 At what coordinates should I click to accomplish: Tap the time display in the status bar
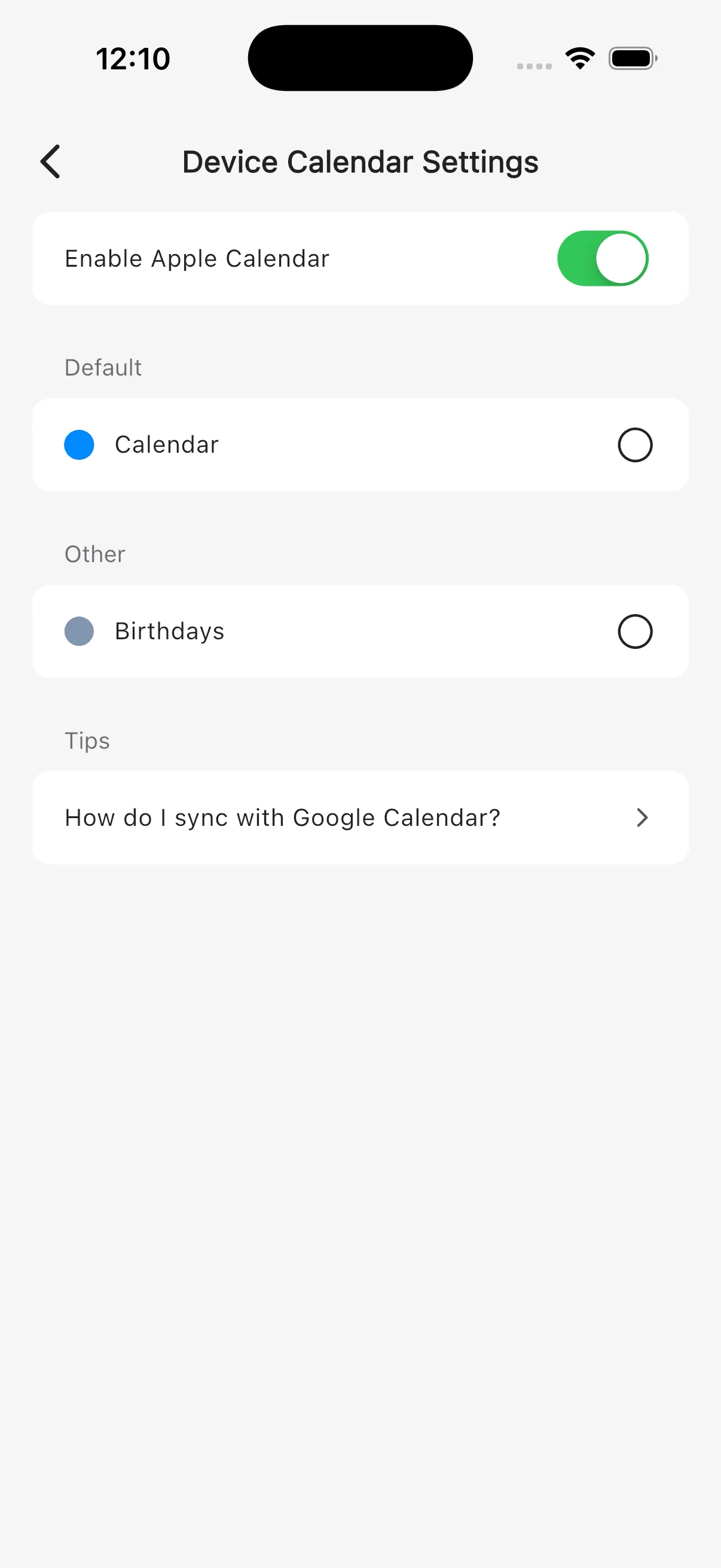133,58
